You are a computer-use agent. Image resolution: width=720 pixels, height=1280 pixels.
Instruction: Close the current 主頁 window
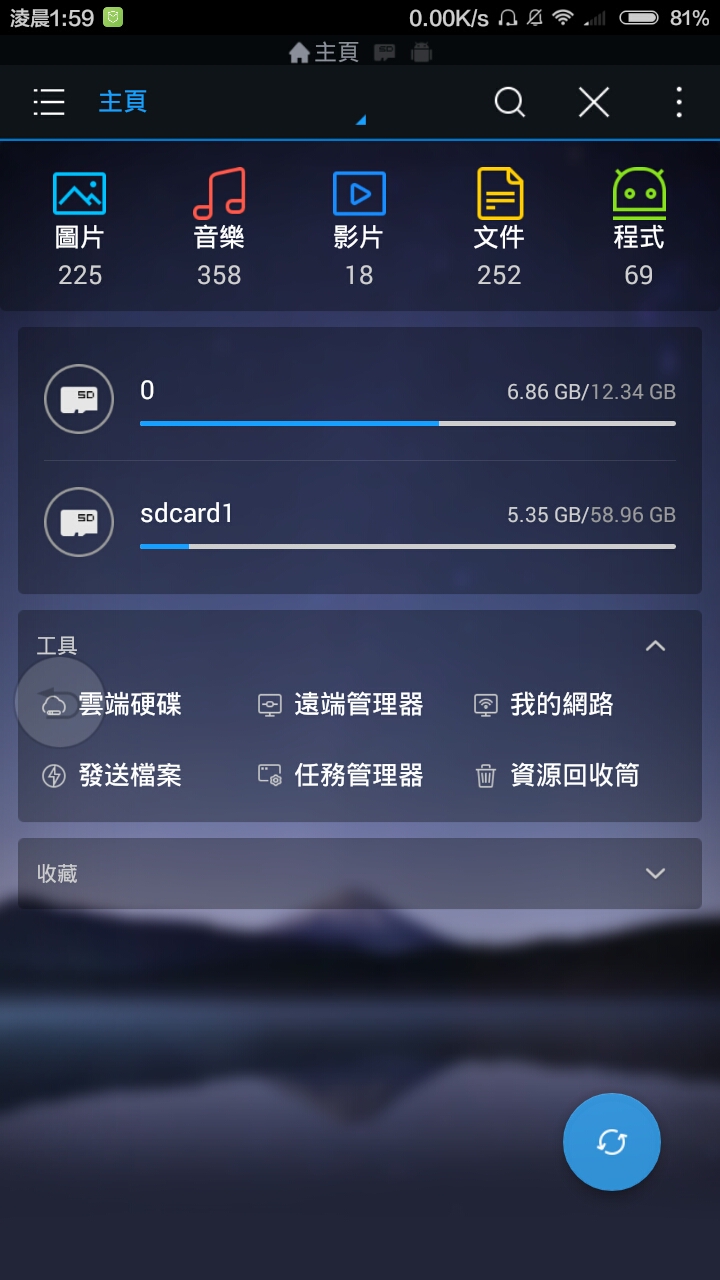coord(594,102)
